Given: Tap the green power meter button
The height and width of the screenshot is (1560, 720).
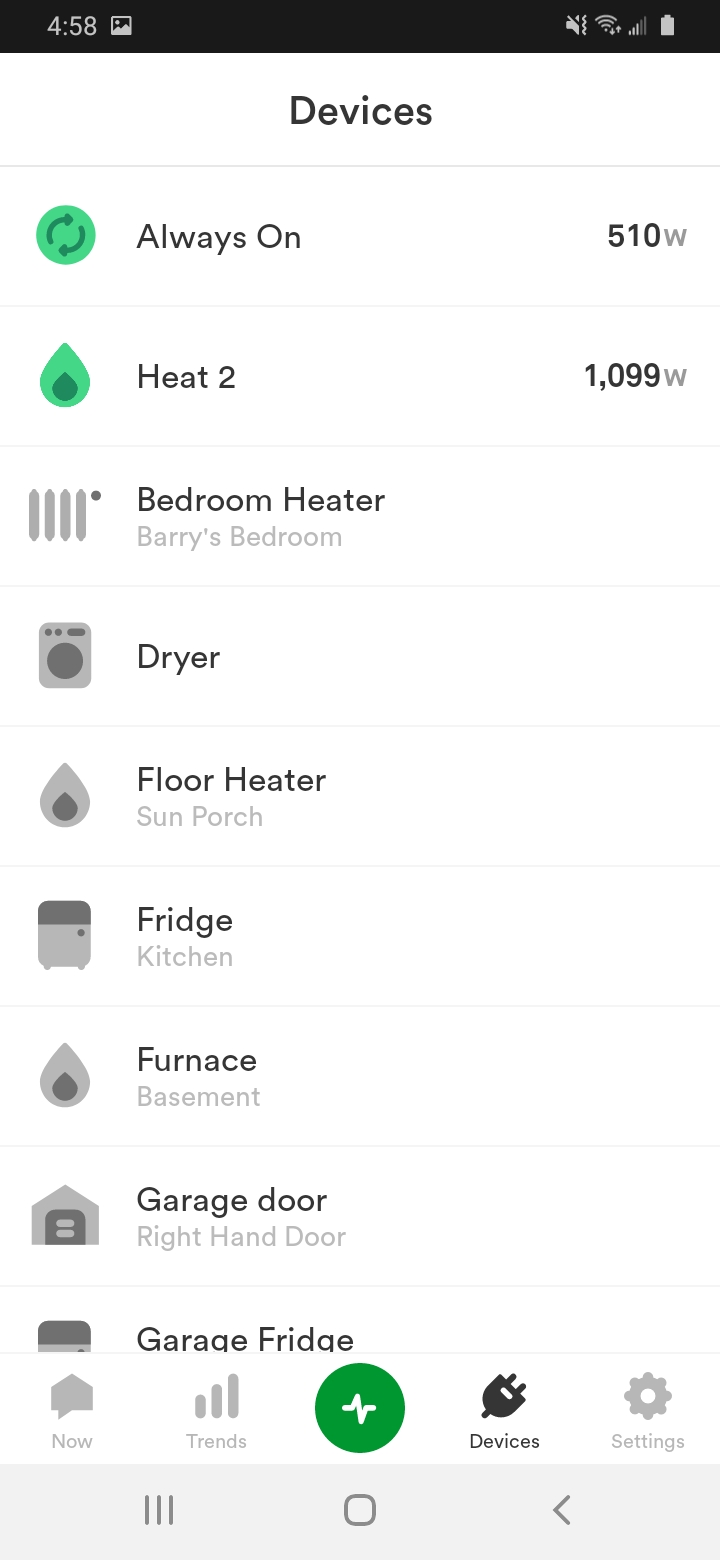Looking at the screenshot, I should [x=360, y=1408].
